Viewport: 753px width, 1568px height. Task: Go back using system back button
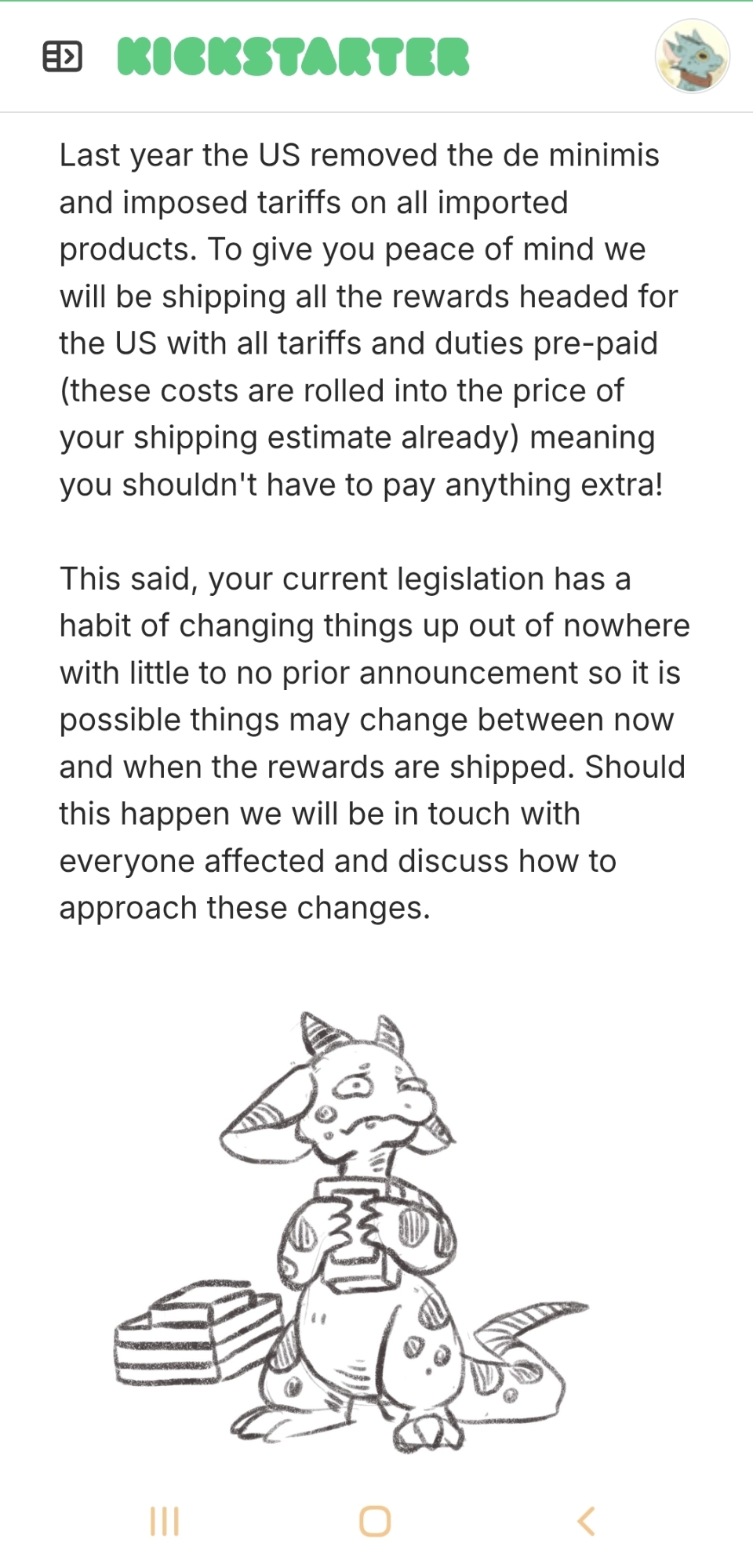click(x=586, y=1521)
